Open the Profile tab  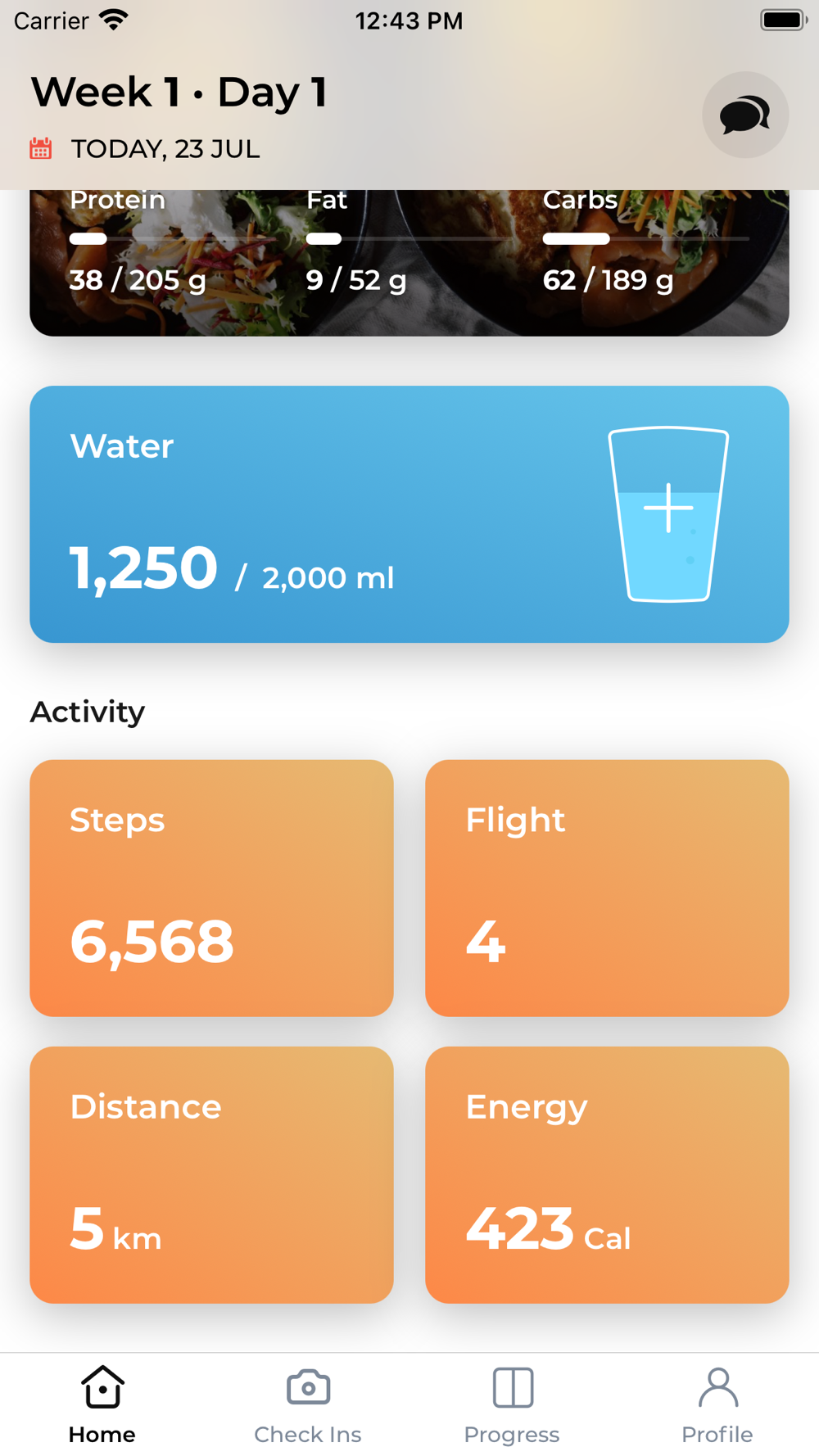pyautogui.click(x=717, y=1404)
